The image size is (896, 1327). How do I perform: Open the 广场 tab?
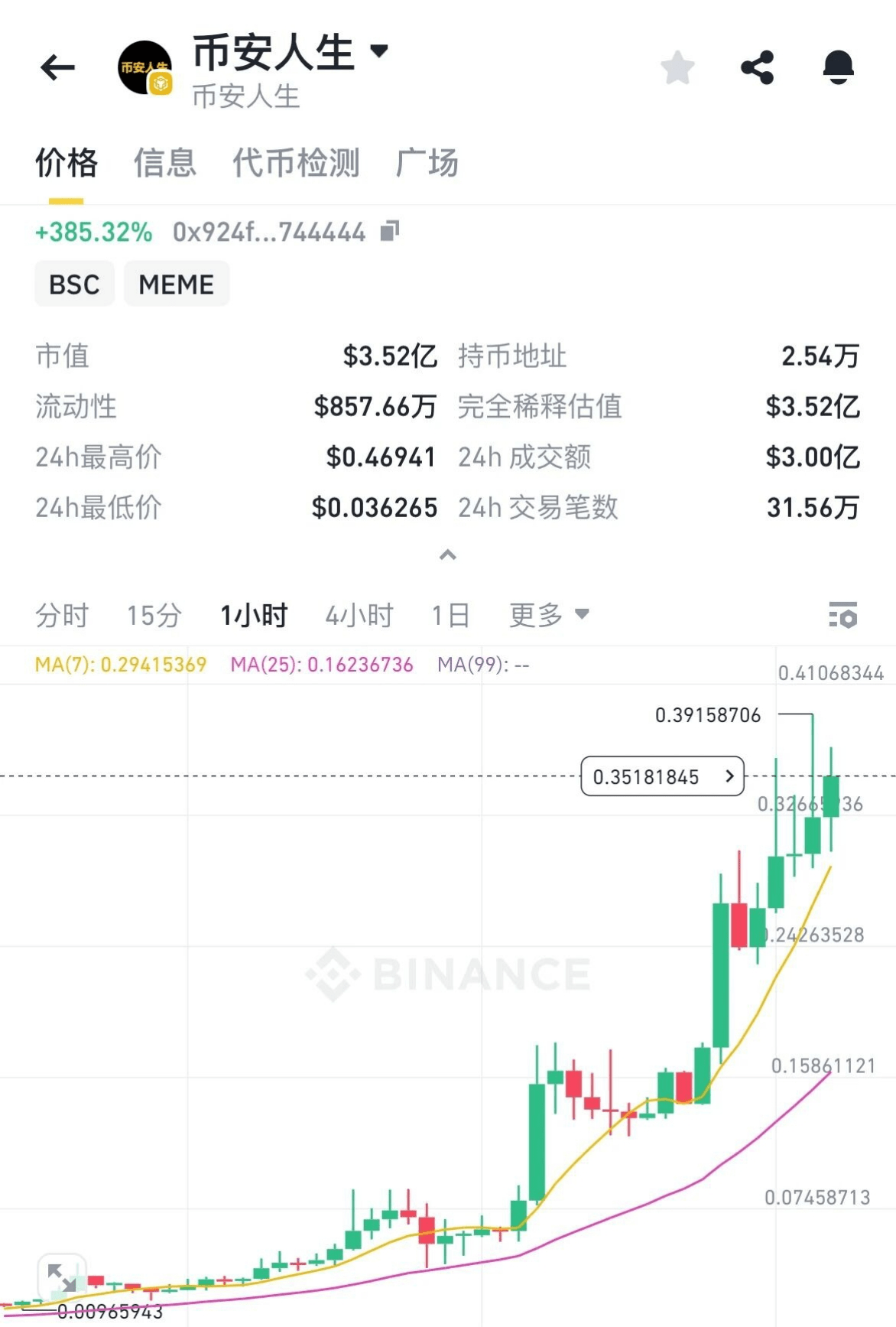[x=427, y=163]
